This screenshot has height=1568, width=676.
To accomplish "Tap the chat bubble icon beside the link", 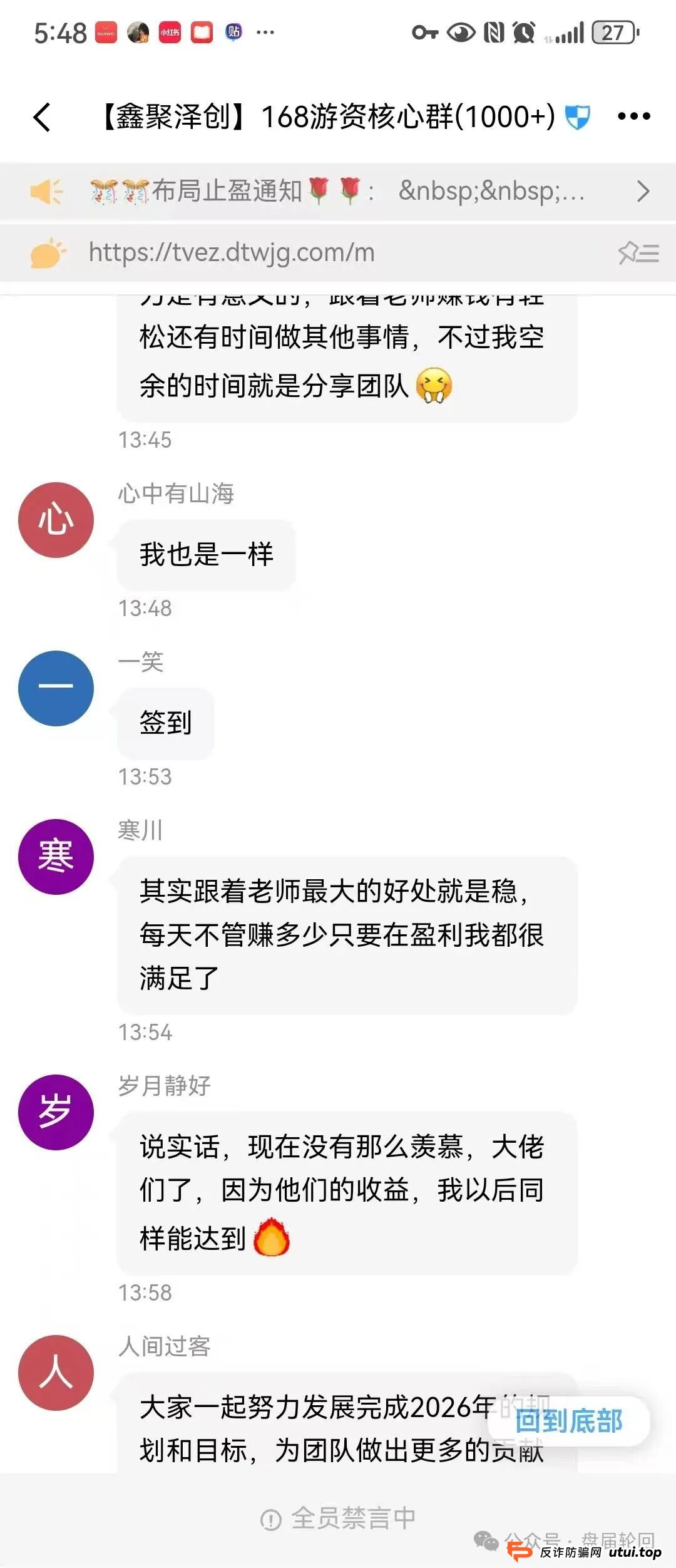I will pyautogui.click(x=47, y=253).
